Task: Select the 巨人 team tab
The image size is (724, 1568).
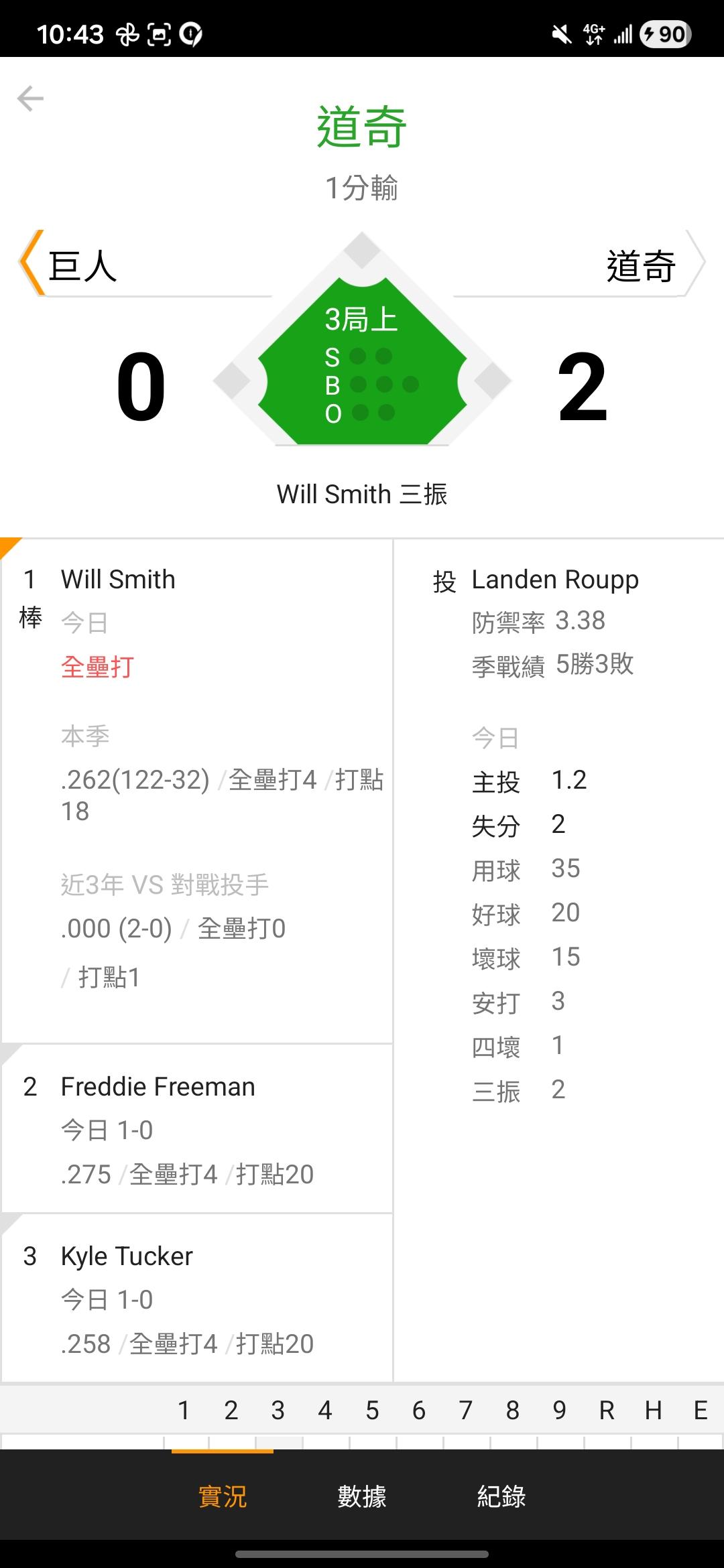Action: tap(144, 264)
